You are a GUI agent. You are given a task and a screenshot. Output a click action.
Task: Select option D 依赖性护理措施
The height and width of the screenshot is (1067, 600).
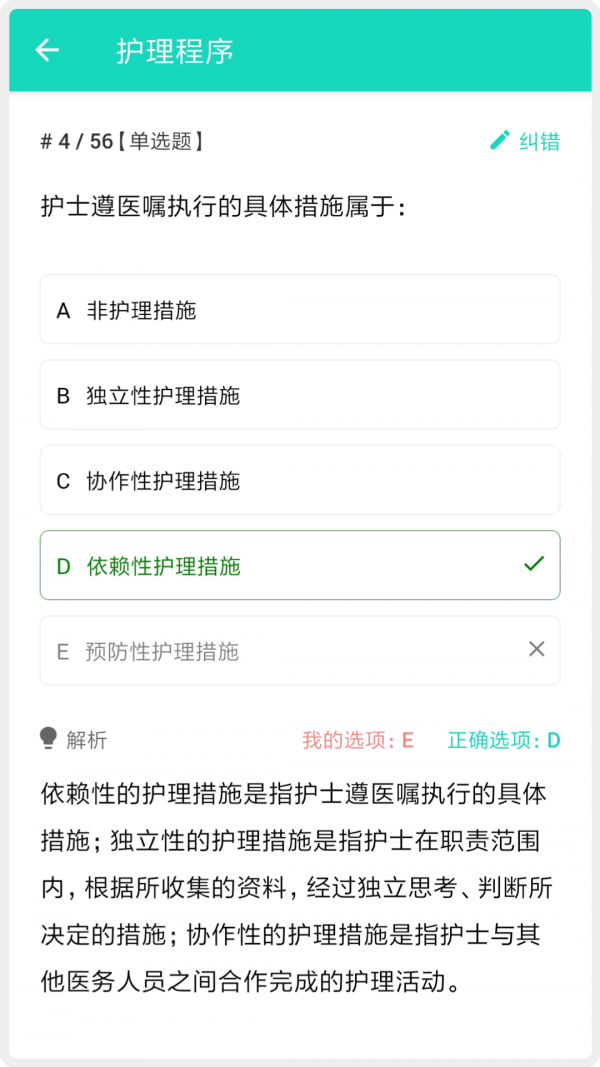click(x=300, y=565)
